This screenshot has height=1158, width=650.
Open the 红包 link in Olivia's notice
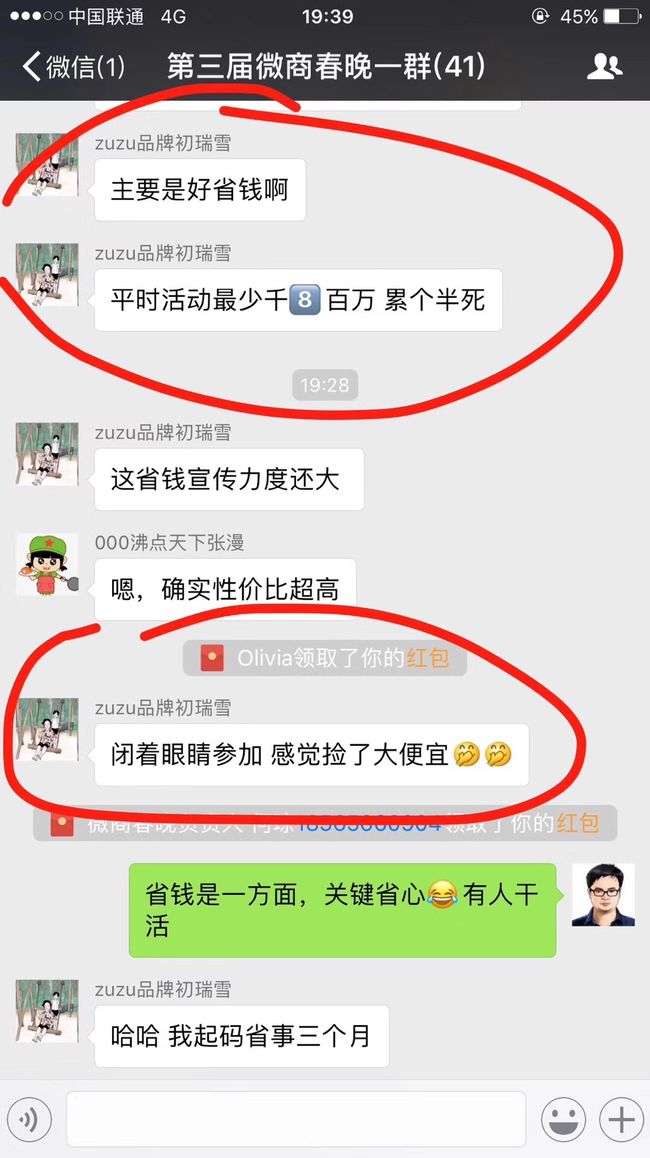[427, 657]
